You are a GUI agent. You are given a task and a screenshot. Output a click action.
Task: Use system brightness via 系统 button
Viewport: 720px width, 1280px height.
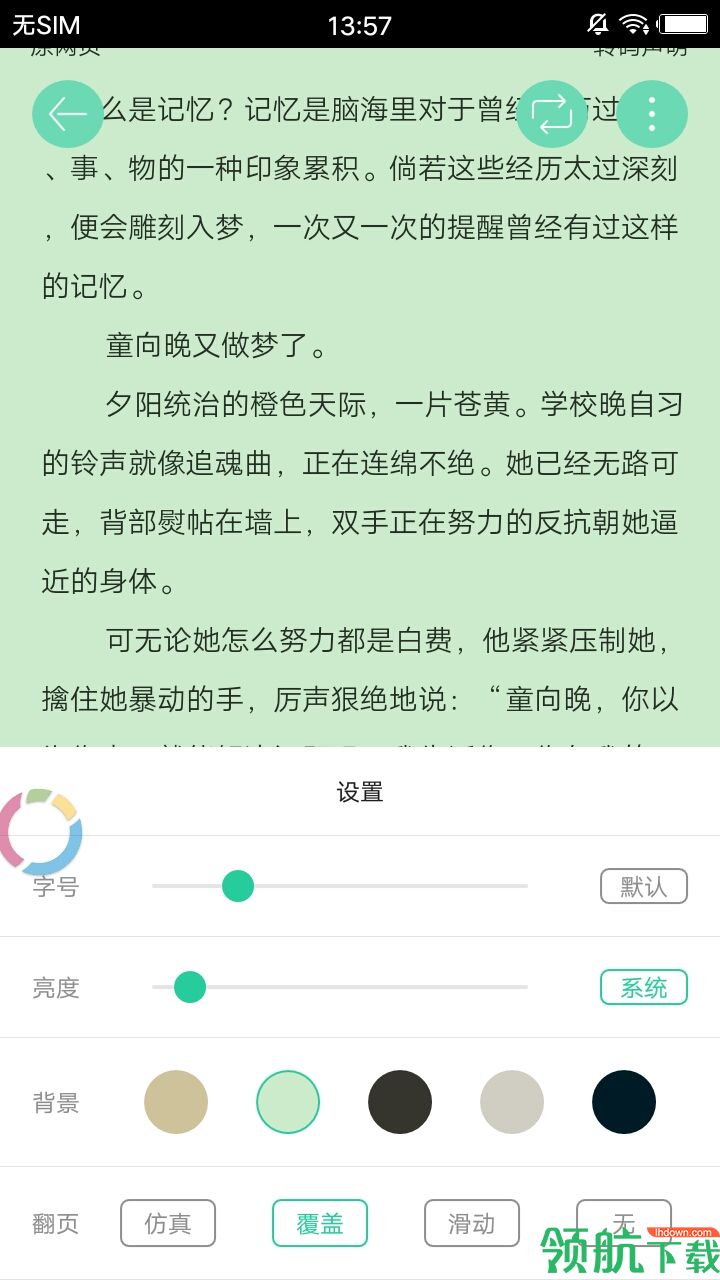[x=643, y=987]
